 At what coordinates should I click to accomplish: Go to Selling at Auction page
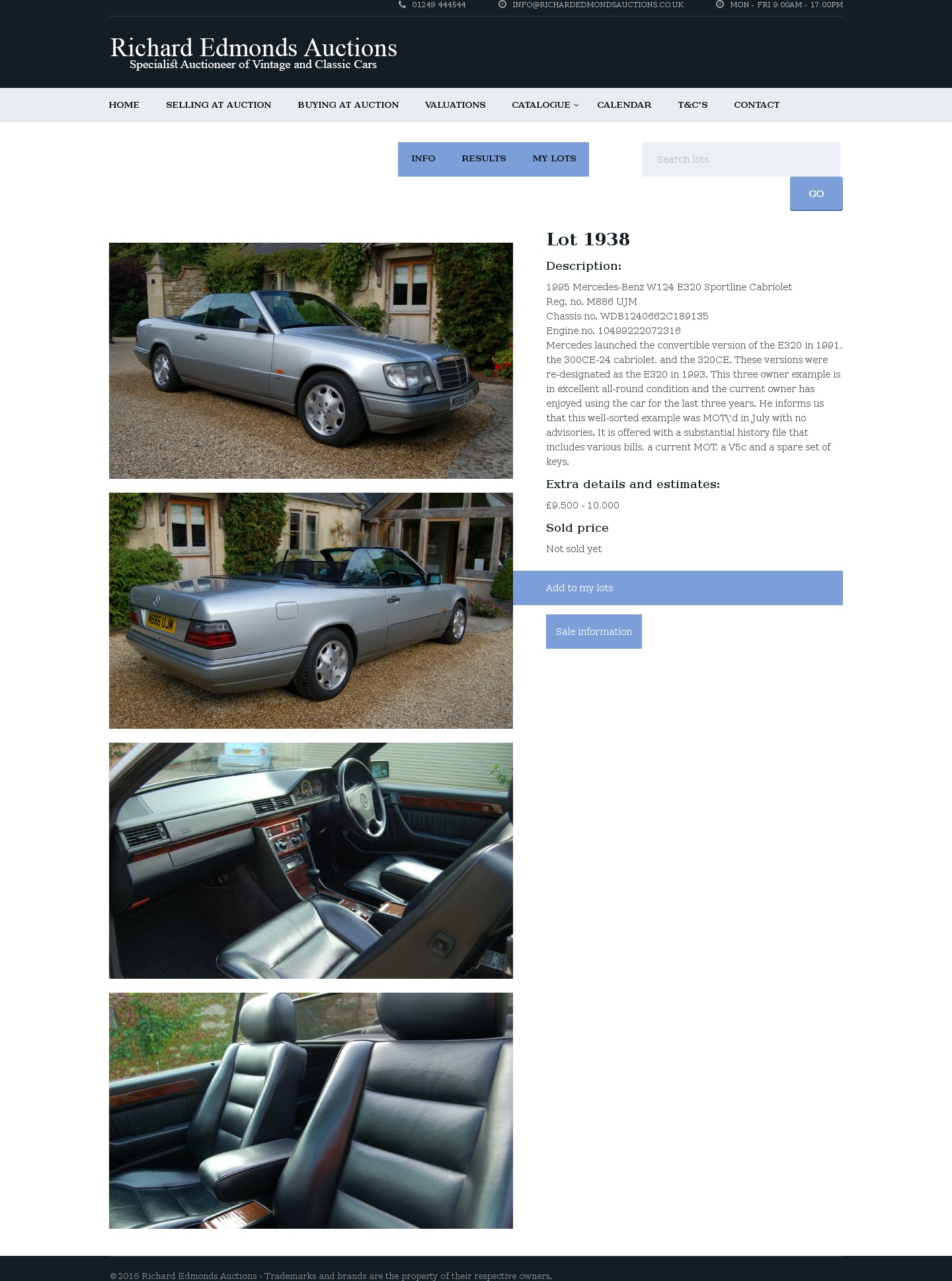pos(218,104)
